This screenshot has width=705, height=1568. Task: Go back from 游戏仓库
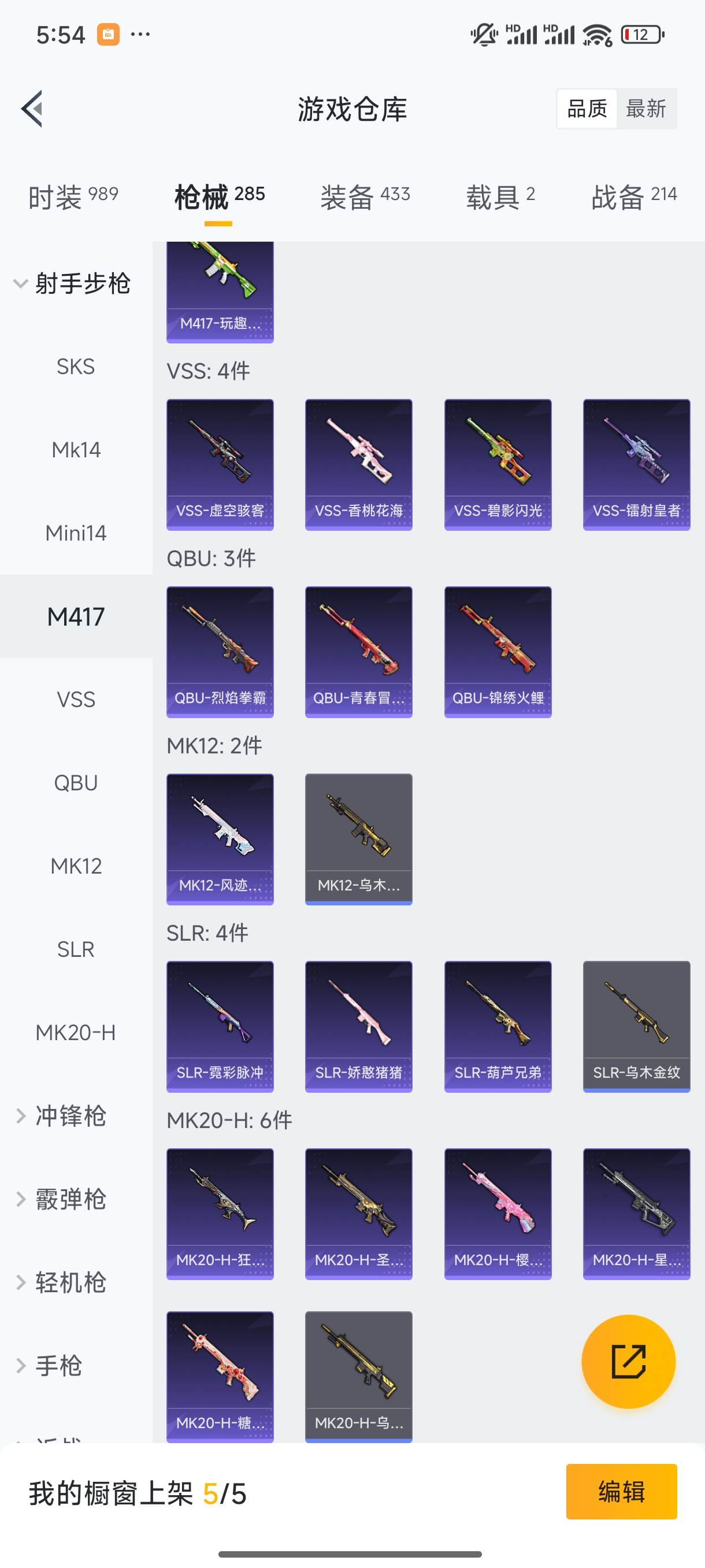[x=32, y=109]
